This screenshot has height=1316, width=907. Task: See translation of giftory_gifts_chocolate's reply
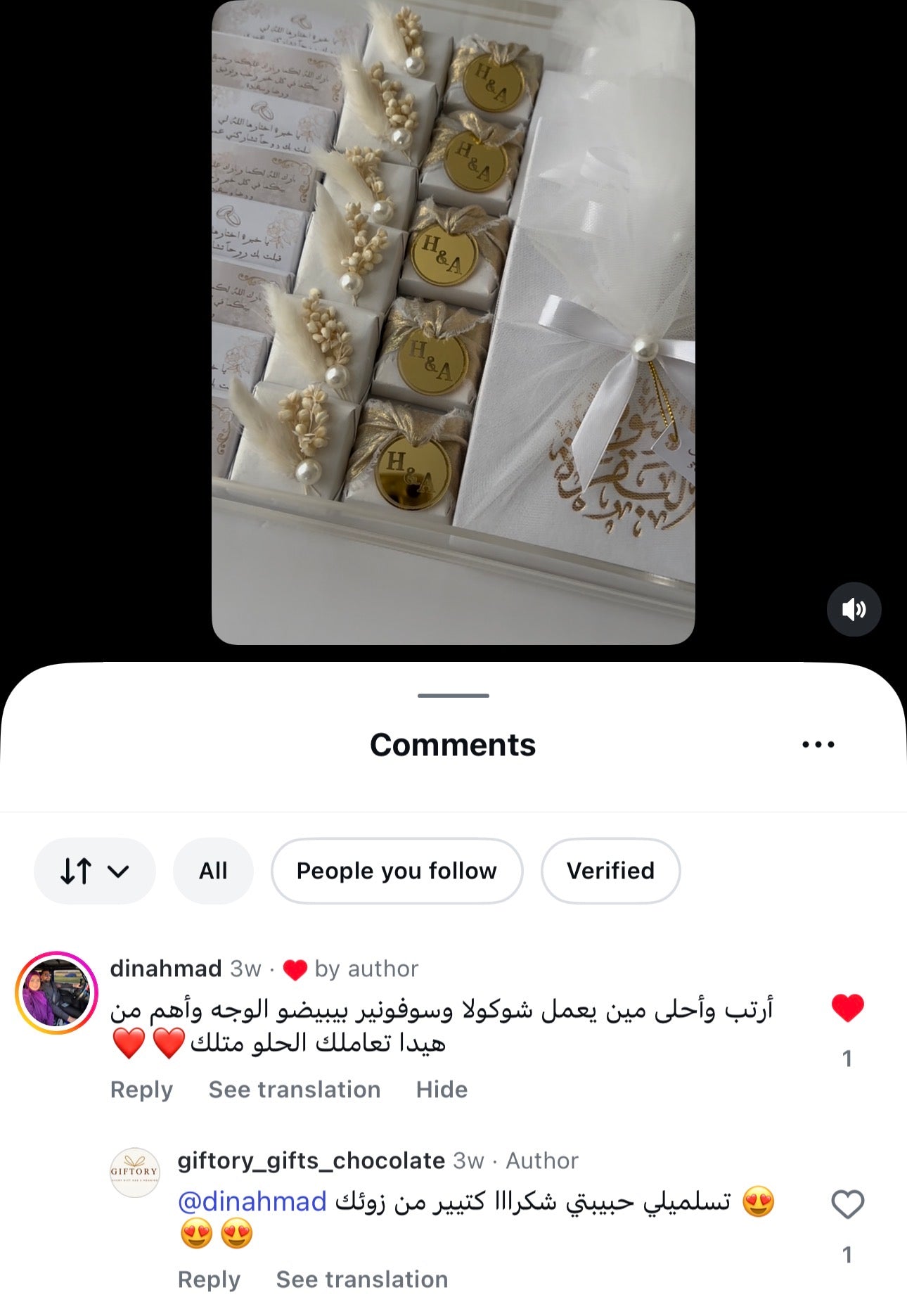pyautogui.click(x=362, y=1279)
